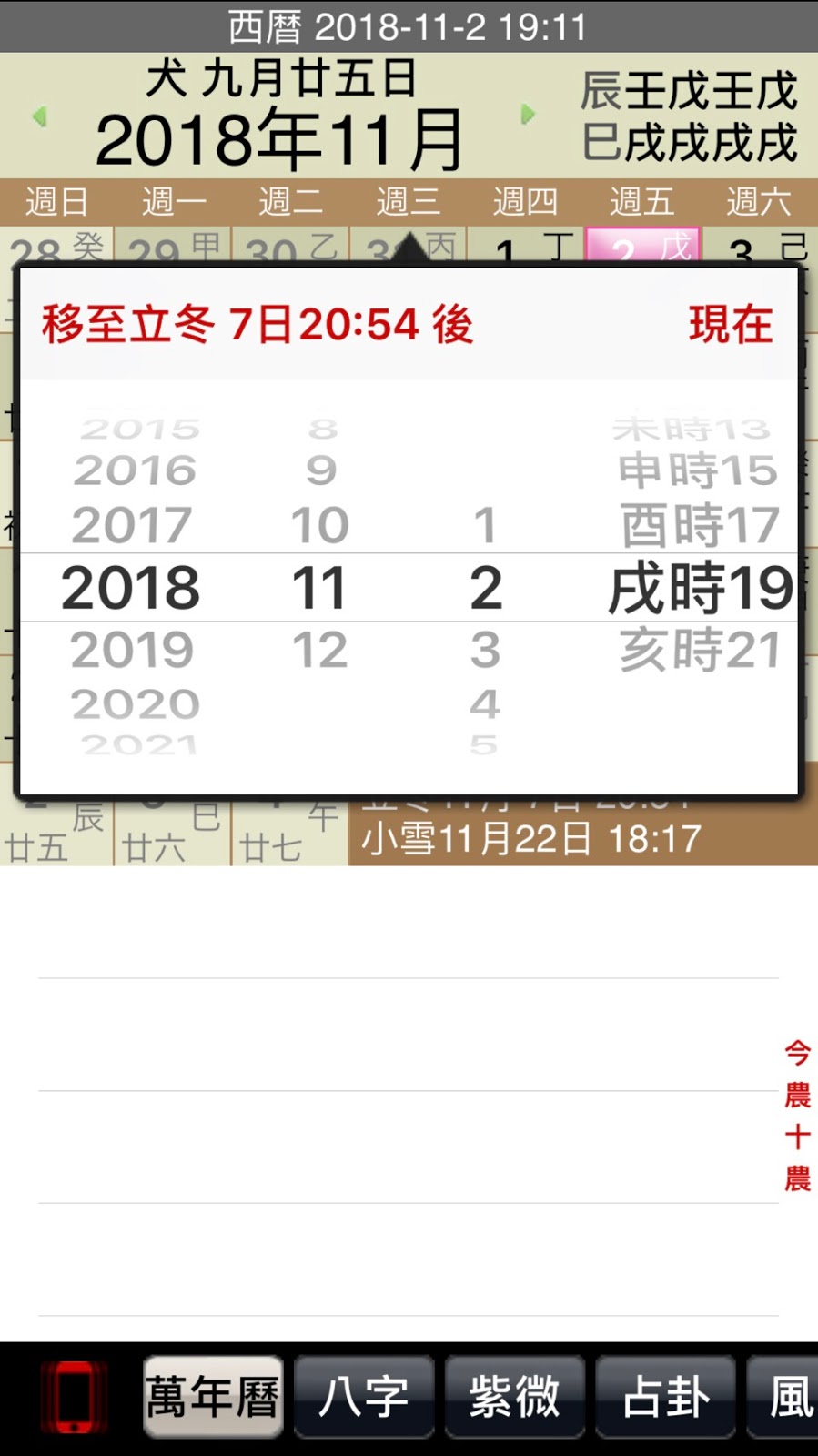Select the hour 酉時17
The width and height of the screenshot is (818, 1456).
699,525
